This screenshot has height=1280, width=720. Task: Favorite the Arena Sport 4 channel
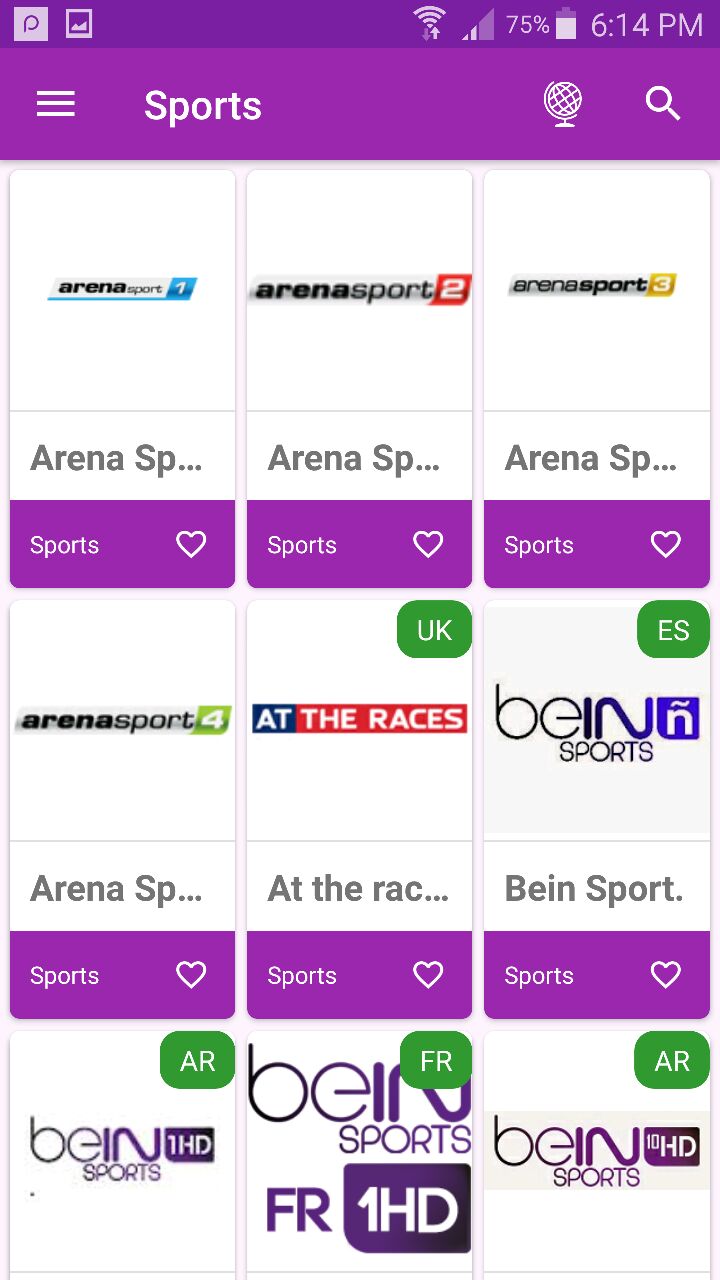click(190, 975)
